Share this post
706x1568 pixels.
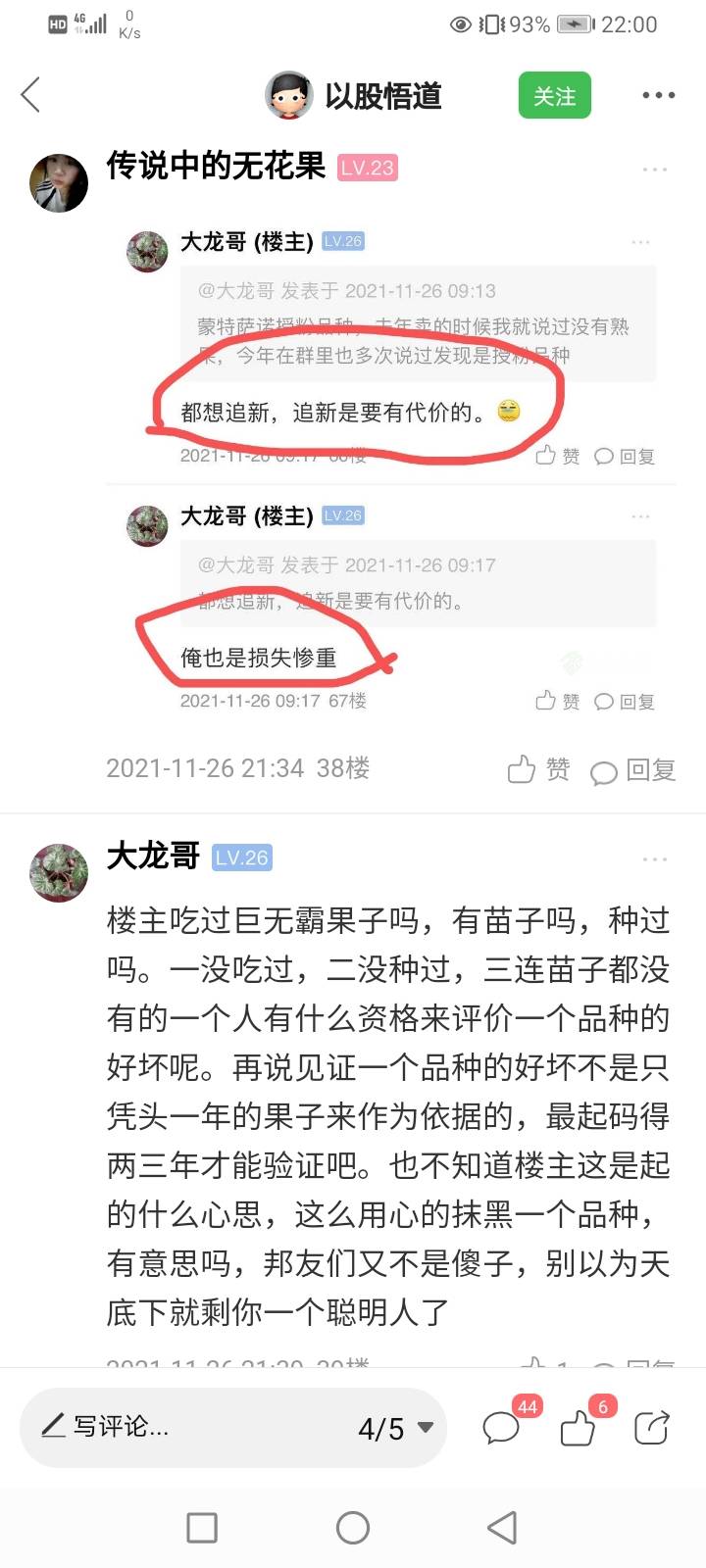(x=651, y=1428)
